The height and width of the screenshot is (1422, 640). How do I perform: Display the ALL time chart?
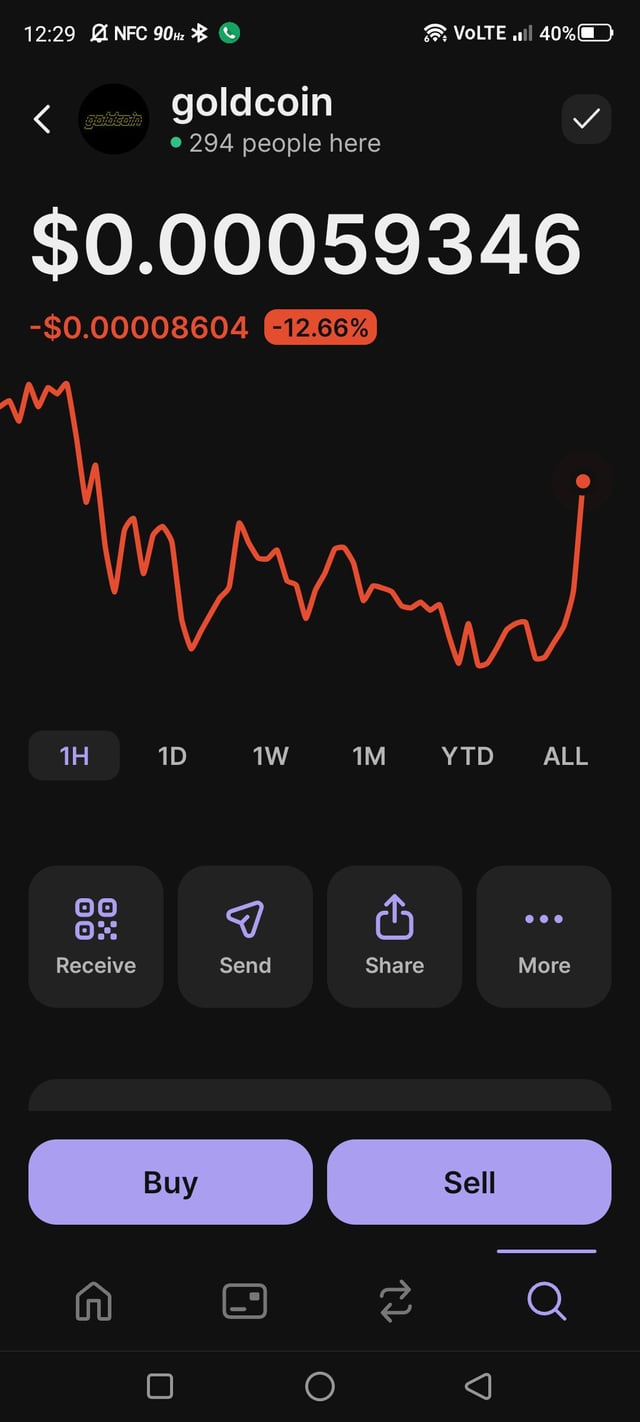click(565, 756)
